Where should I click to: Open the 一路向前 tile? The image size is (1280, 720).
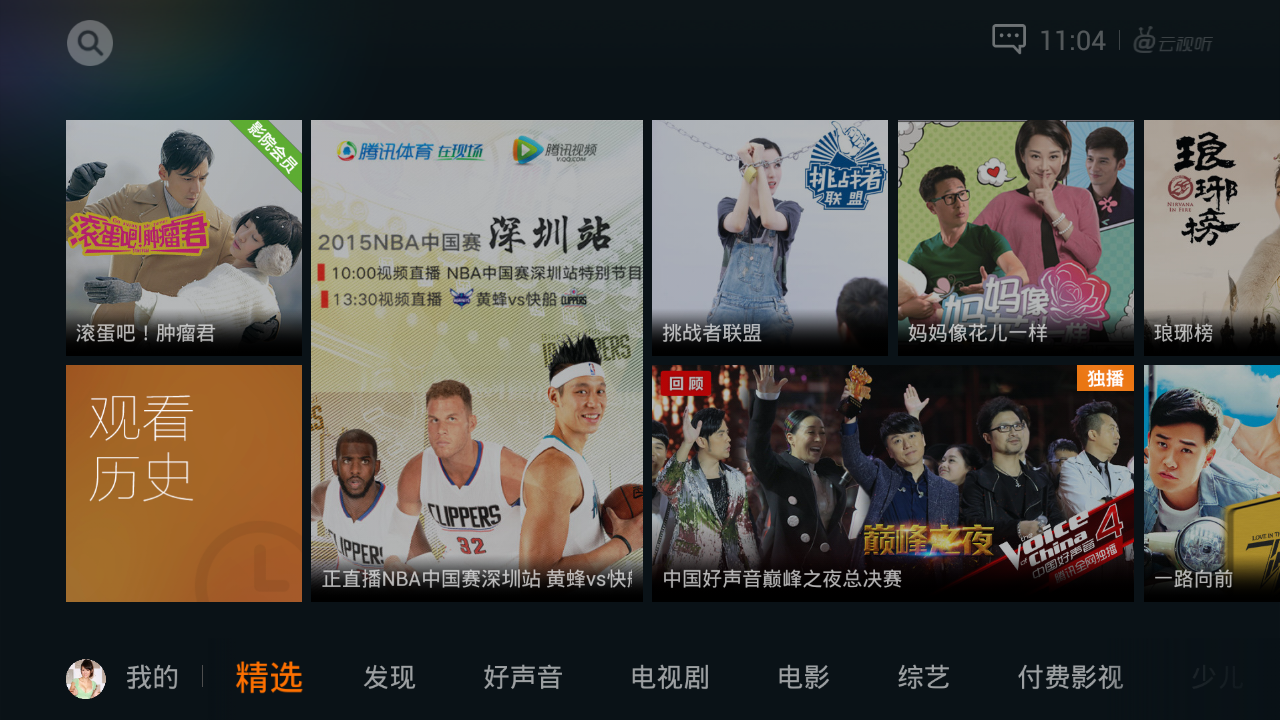pos(1212,483)
